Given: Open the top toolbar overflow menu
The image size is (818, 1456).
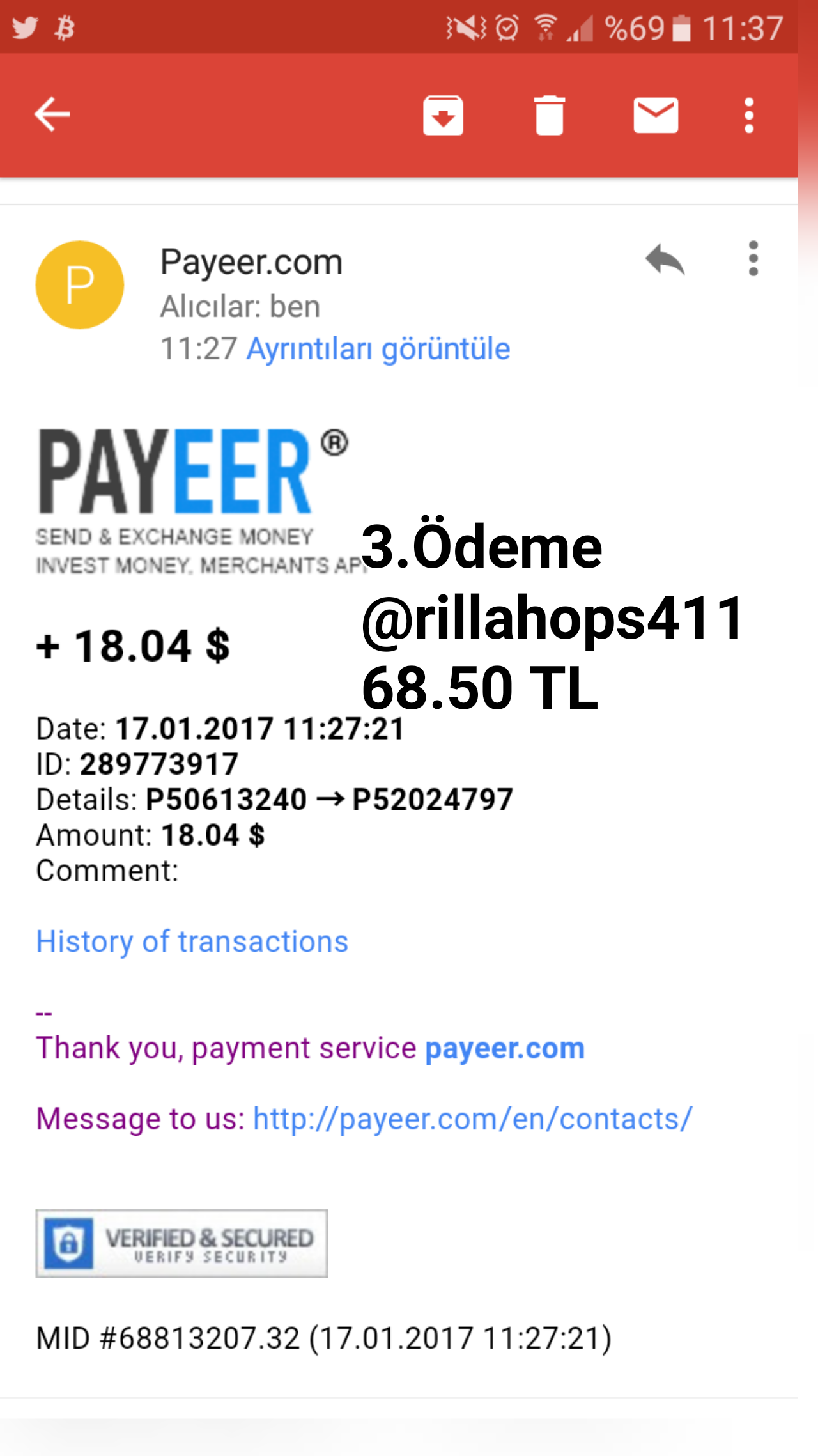Looking at the screenshot, I should [x=749, y=116].
